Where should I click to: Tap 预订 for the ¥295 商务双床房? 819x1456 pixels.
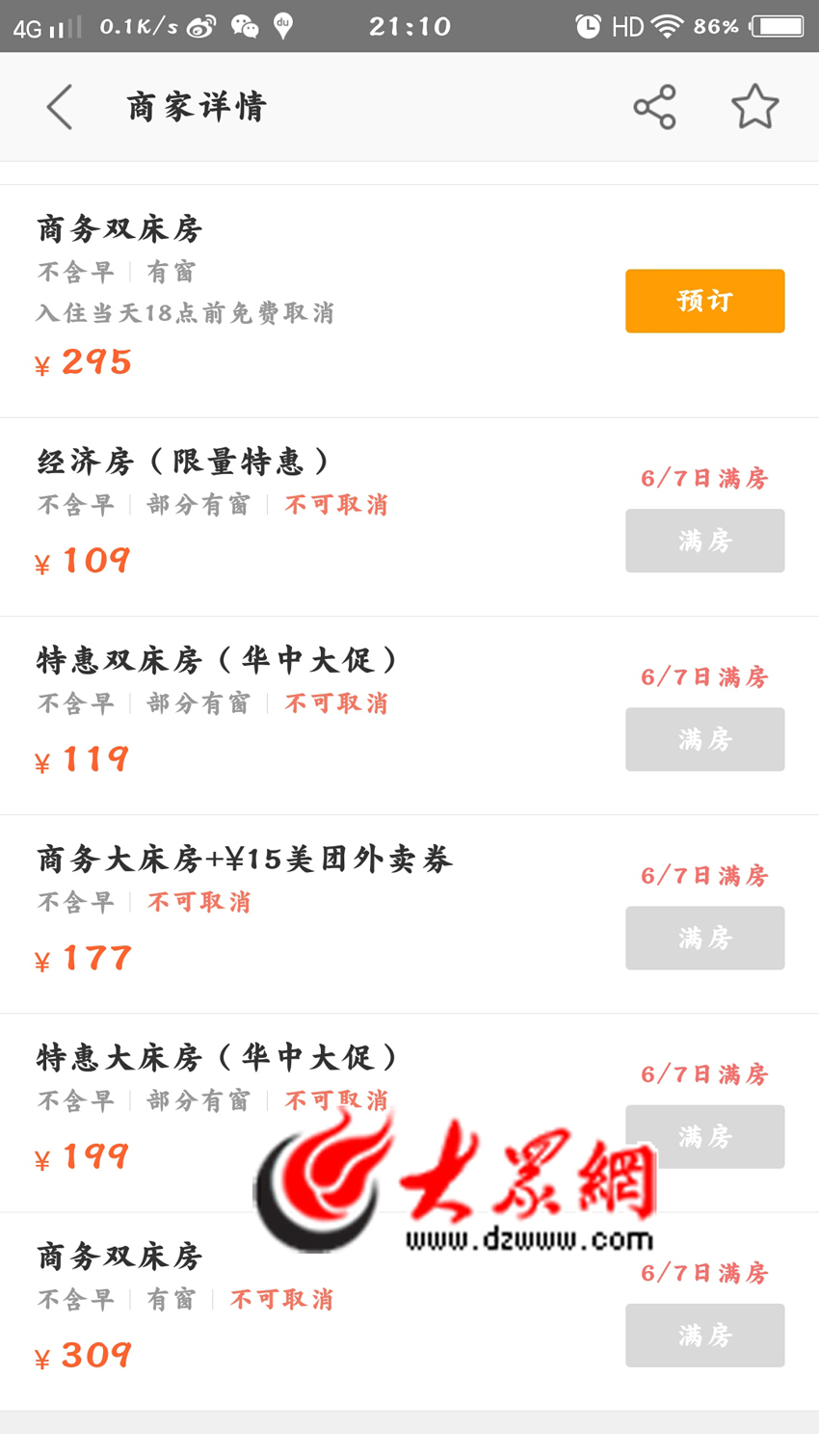point(704,302)
